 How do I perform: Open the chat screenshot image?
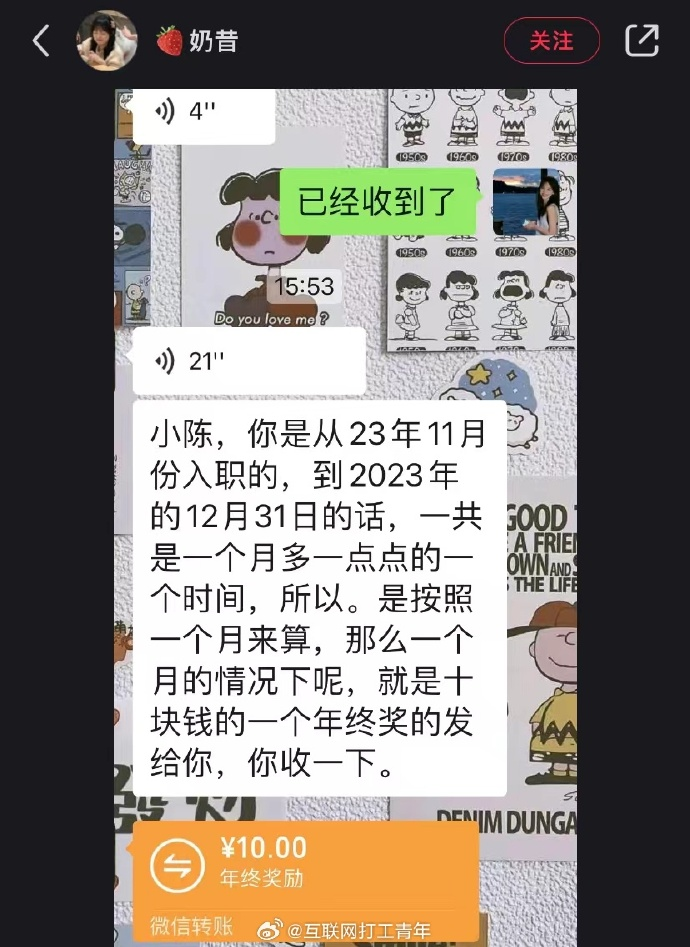point(345,500)
